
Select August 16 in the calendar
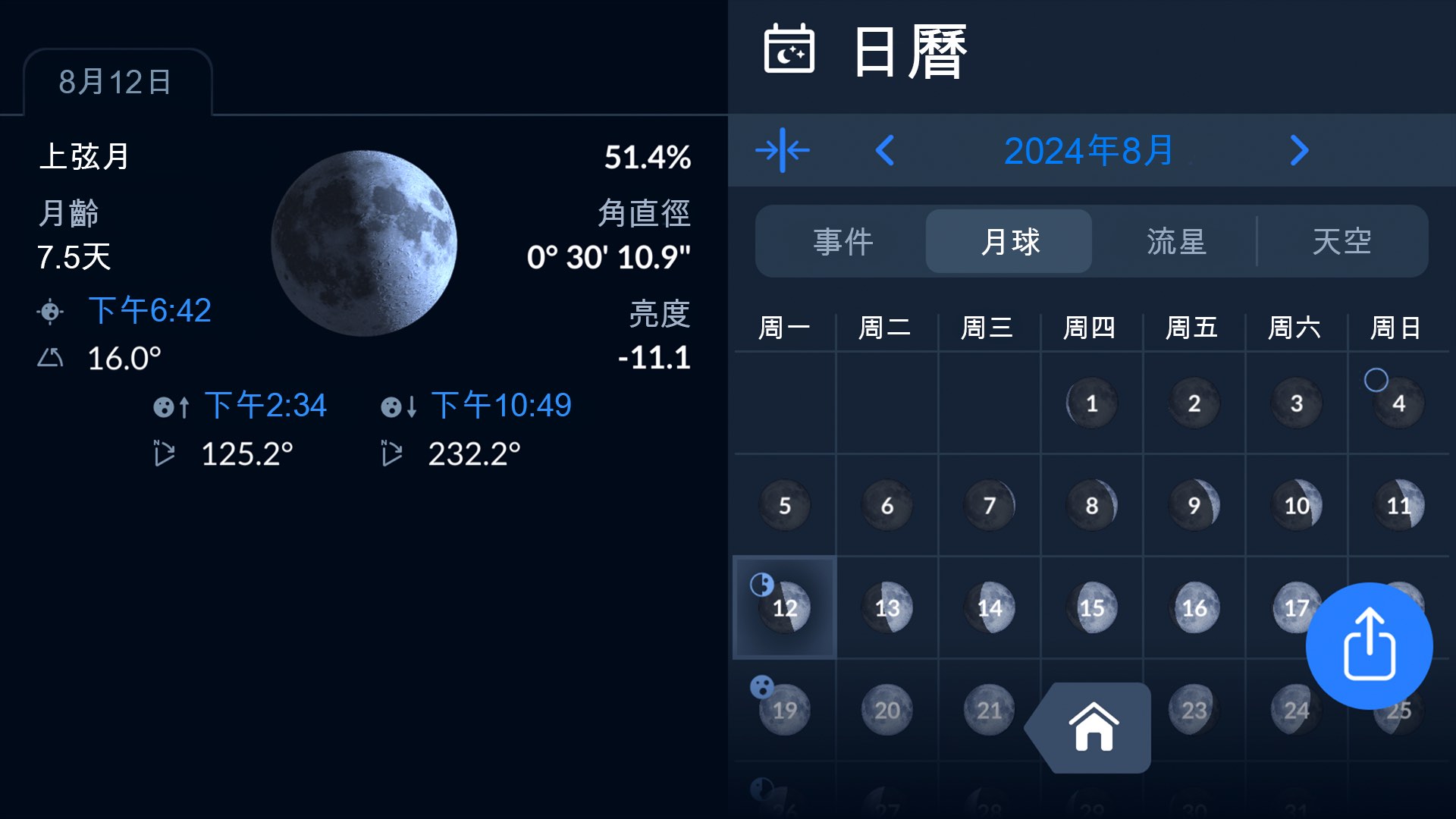coord(1194,607)
